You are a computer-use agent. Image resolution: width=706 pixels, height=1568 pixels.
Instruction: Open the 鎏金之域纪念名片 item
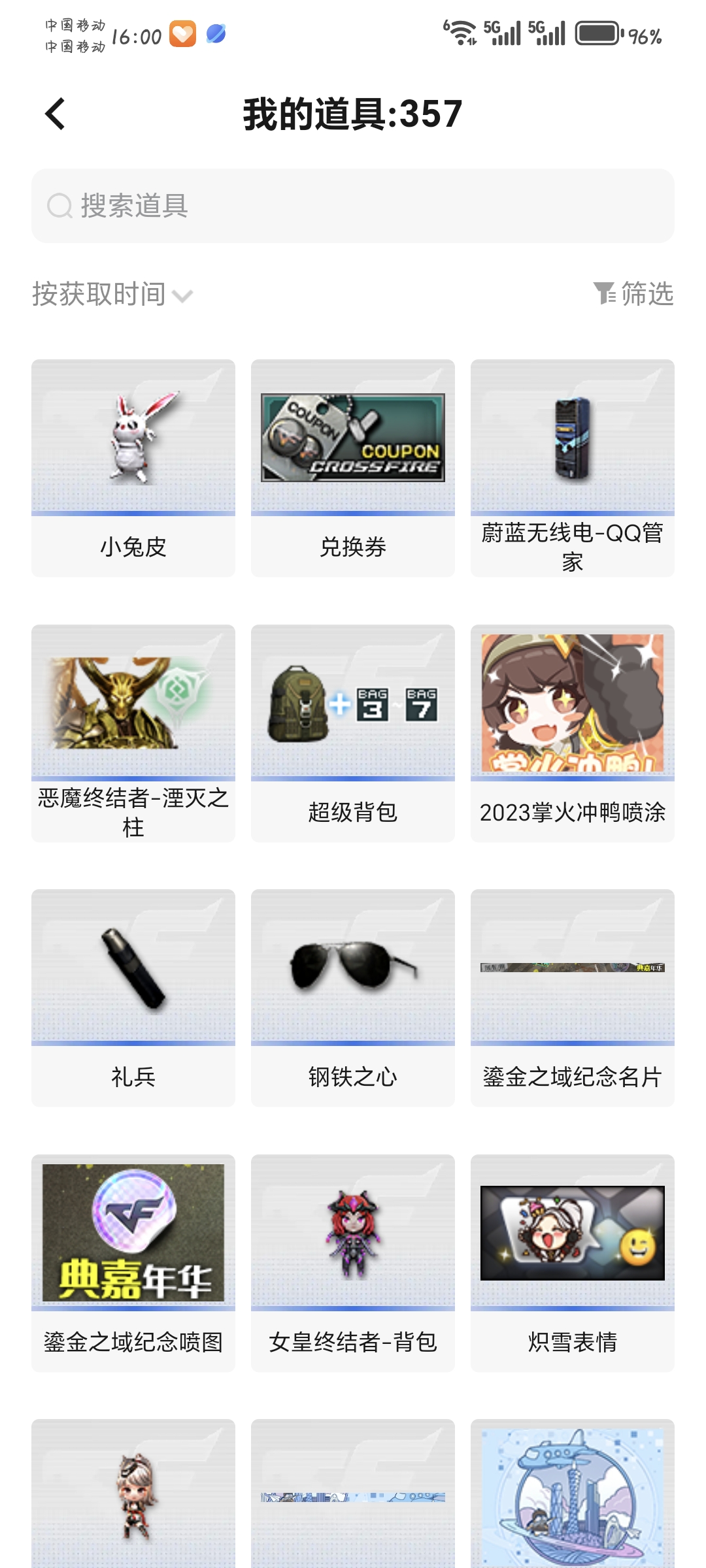pyautogui.click(x=573, y=998)
